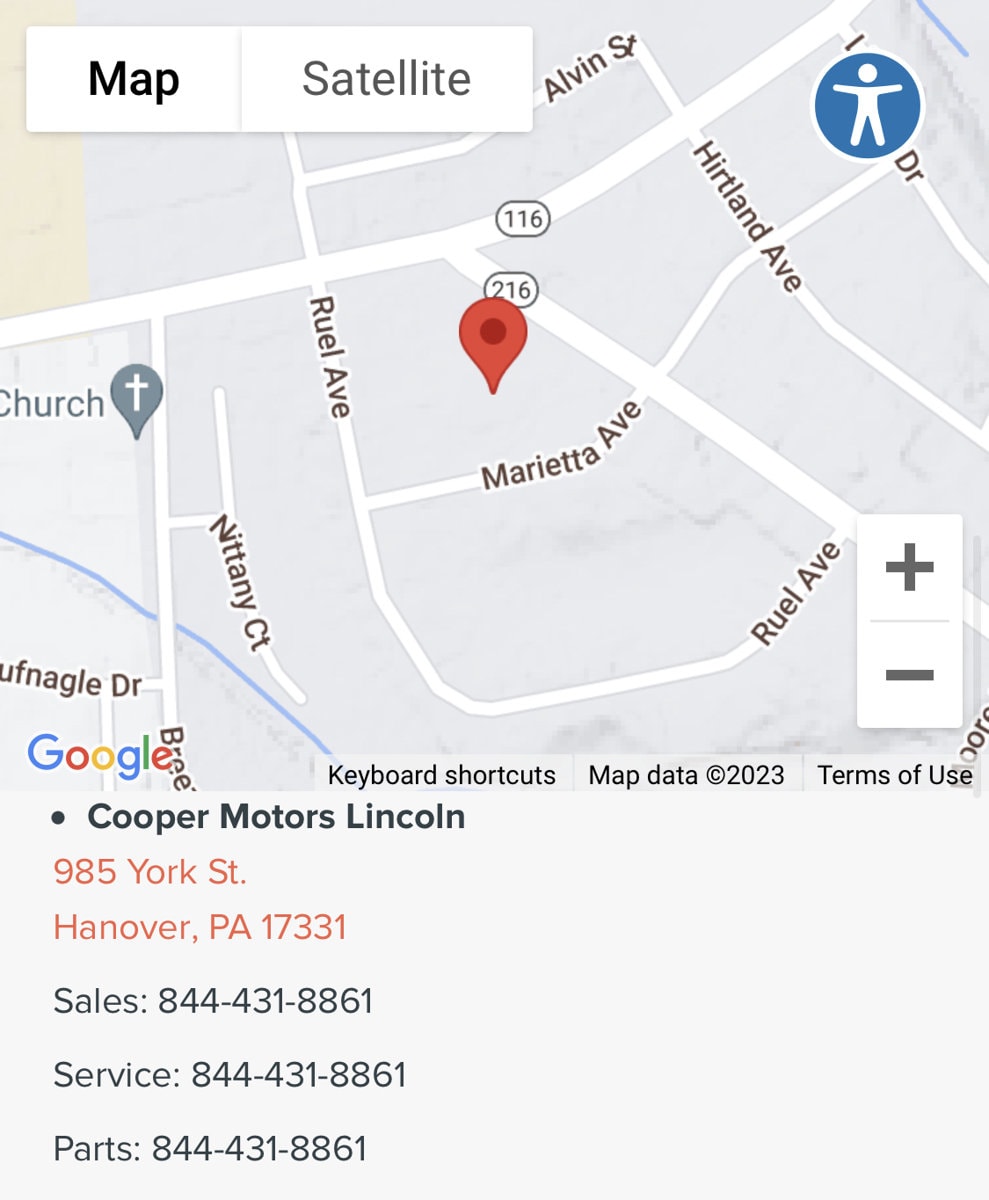
Task: Zoom in on the map
Action: (909, 569)
